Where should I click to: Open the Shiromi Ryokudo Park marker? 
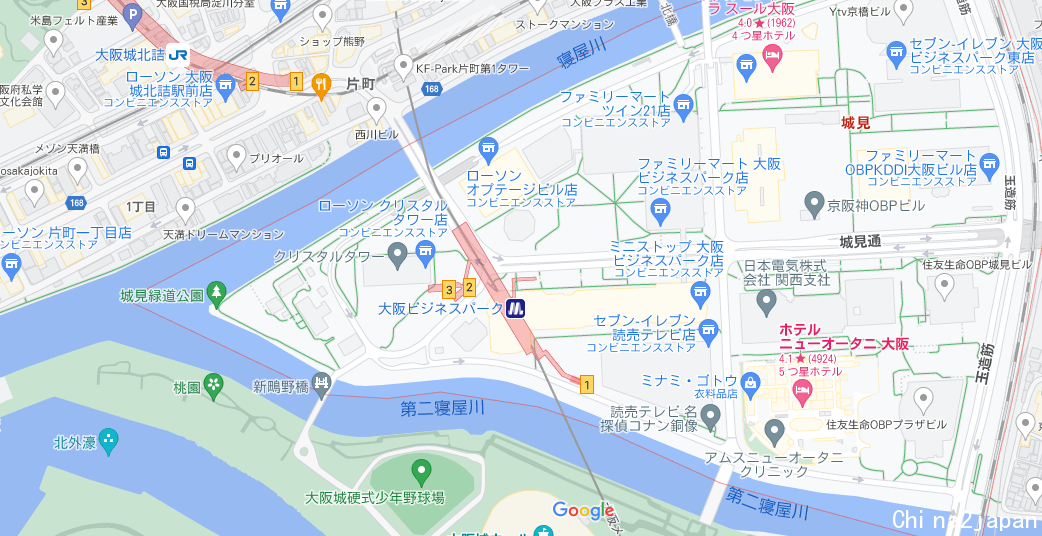[218, 294]
